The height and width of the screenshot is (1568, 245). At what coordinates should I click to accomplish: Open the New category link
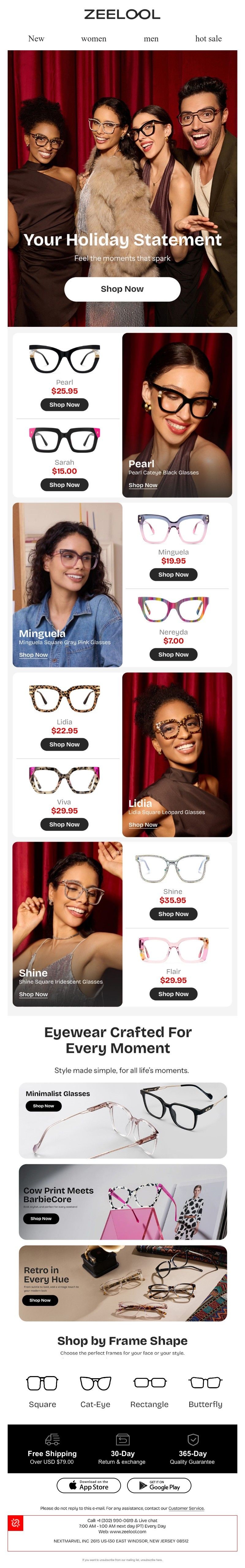36,38
